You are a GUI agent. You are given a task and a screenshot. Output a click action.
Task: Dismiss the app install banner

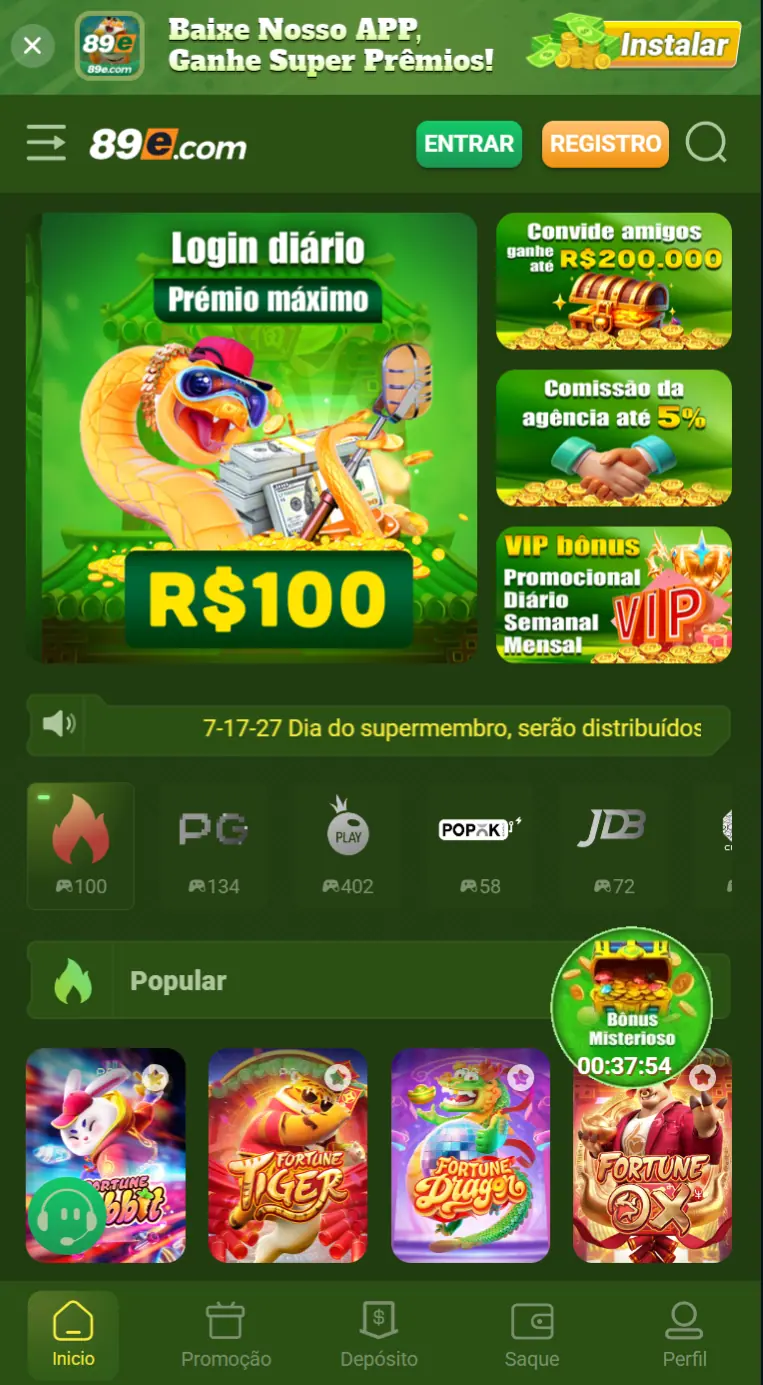pos(32,46)
